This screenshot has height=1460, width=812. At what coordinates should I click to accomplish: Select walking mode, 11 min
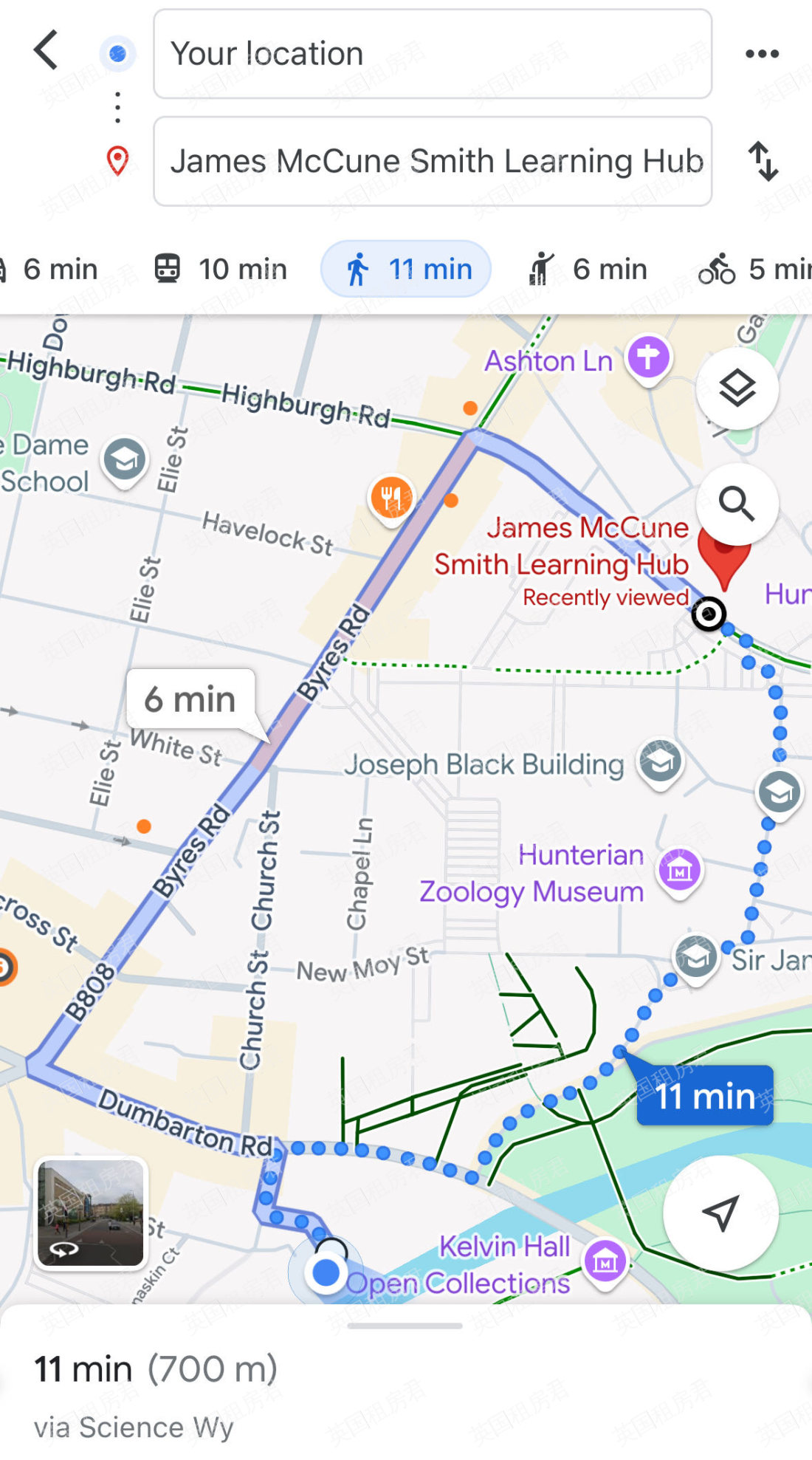pyautogui.click(x=407, y=270)
